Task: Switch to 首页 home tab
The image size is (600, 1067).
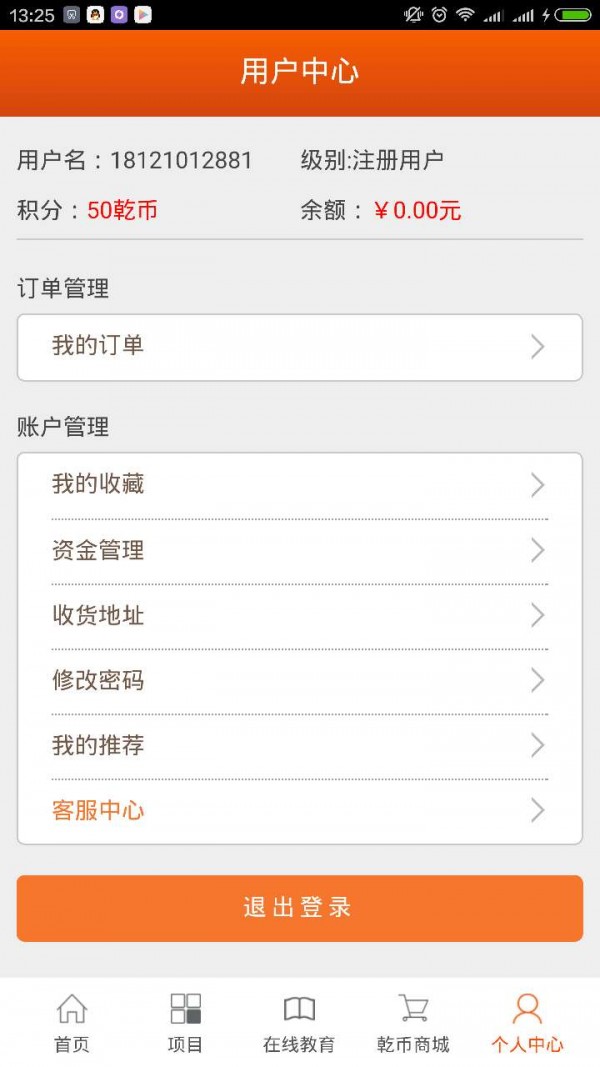Action: tap(71, 1022)
